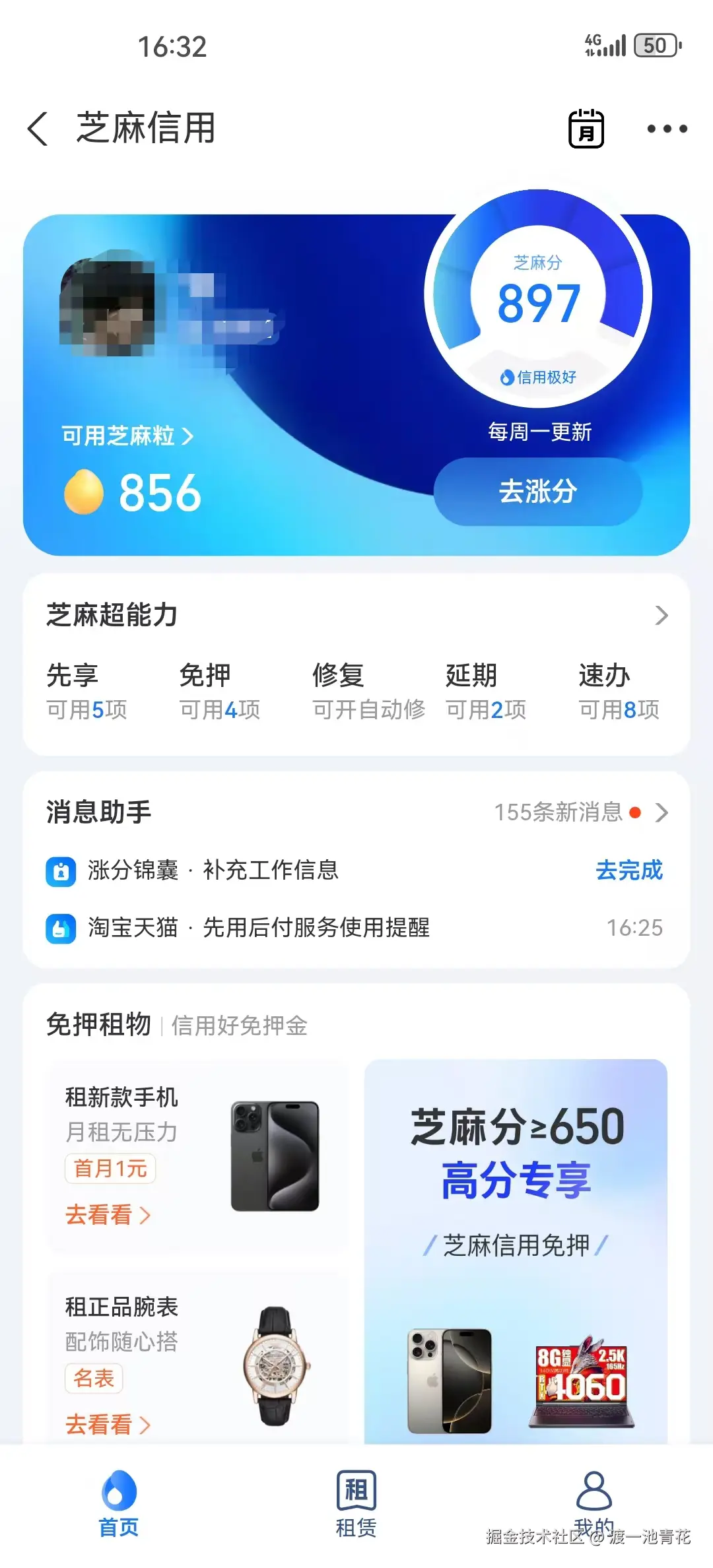Viewport: 713px width, 1568px height.
Task: Tap the 首月1元 promo tag
Action: click(x=110, y=1167)
